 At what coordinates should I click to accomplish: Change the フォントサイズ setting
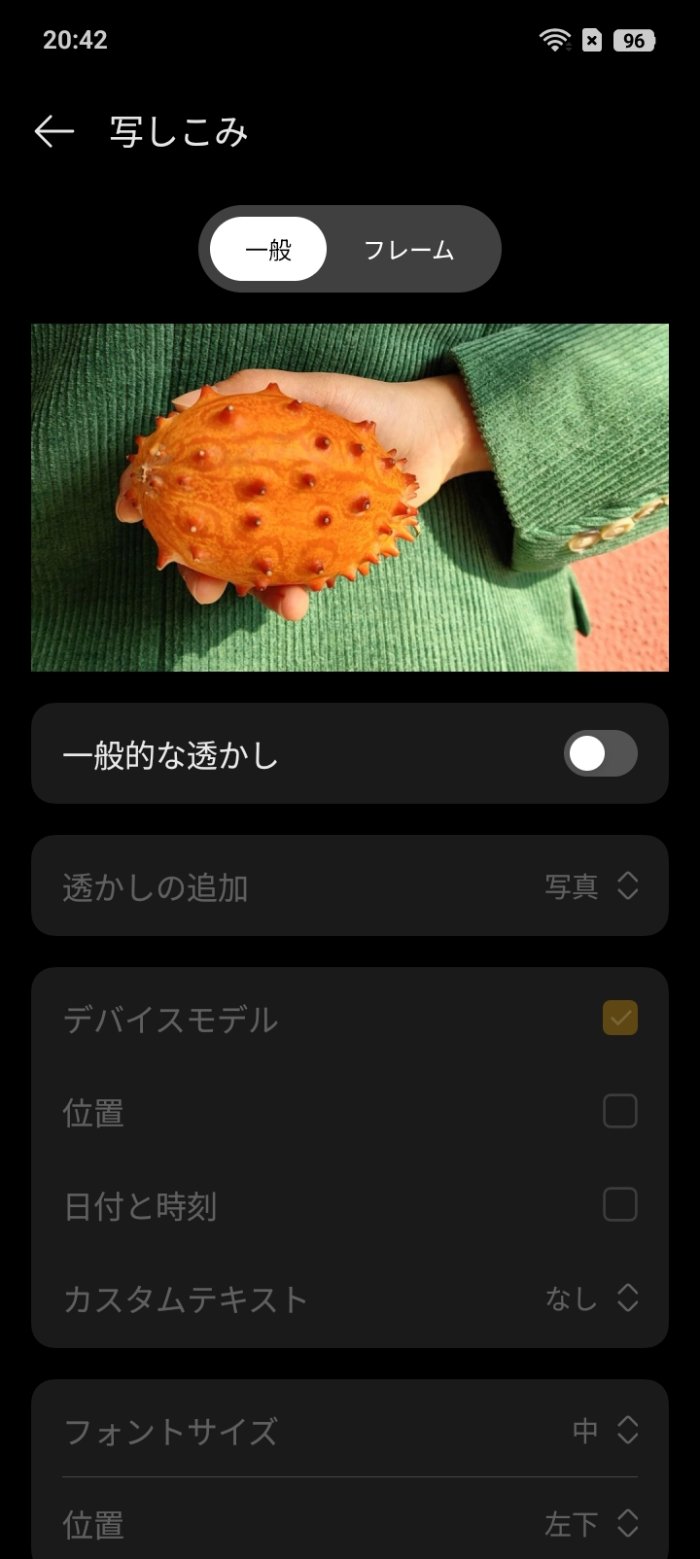(604, 1430)
